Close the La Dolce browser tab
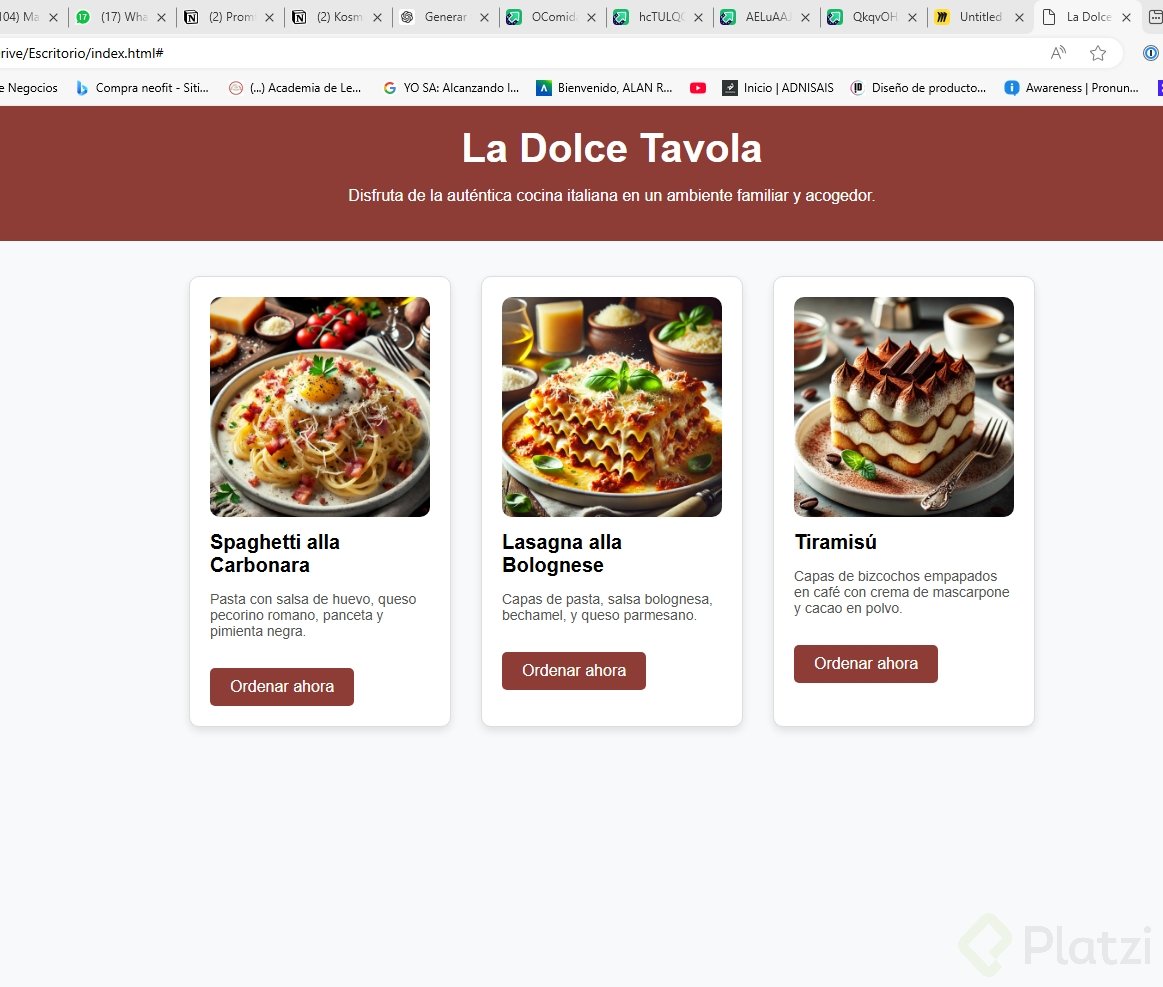Screen dimensions: 1163x987 (1126, 17)
